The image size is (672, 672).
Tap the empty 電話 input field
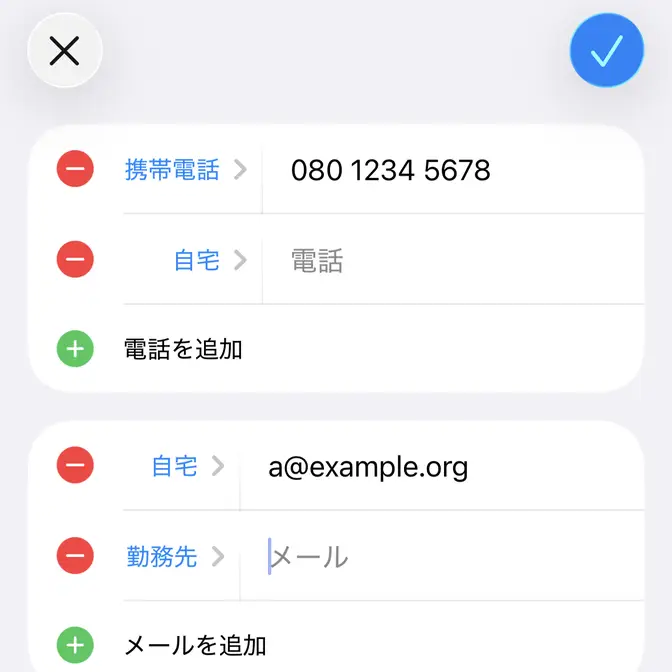450,261
